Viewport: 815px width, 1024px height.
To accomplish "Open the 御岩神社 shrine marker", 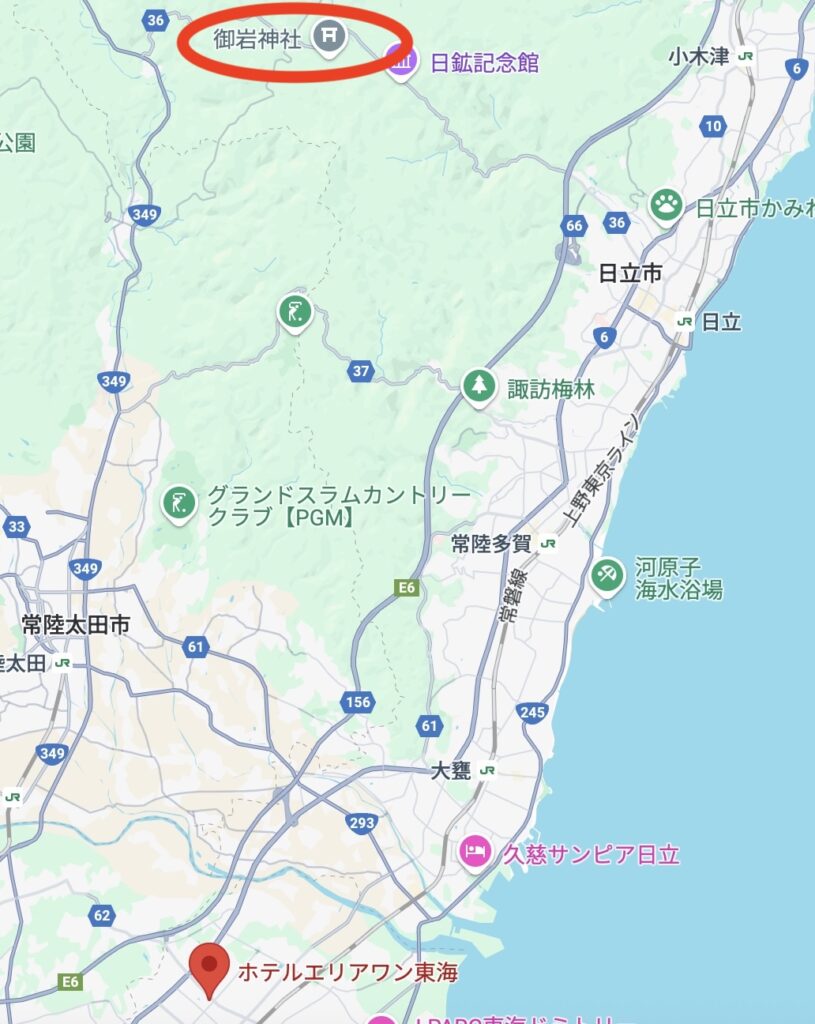I will pos(329,37).
